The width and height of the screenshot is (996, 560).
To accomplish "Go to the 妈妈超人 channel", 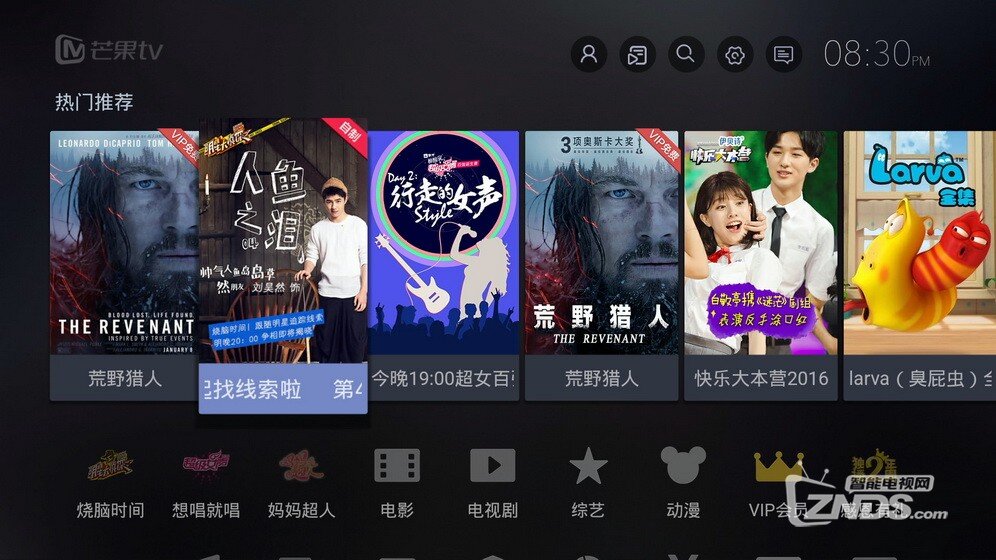I will click(301, 483).
